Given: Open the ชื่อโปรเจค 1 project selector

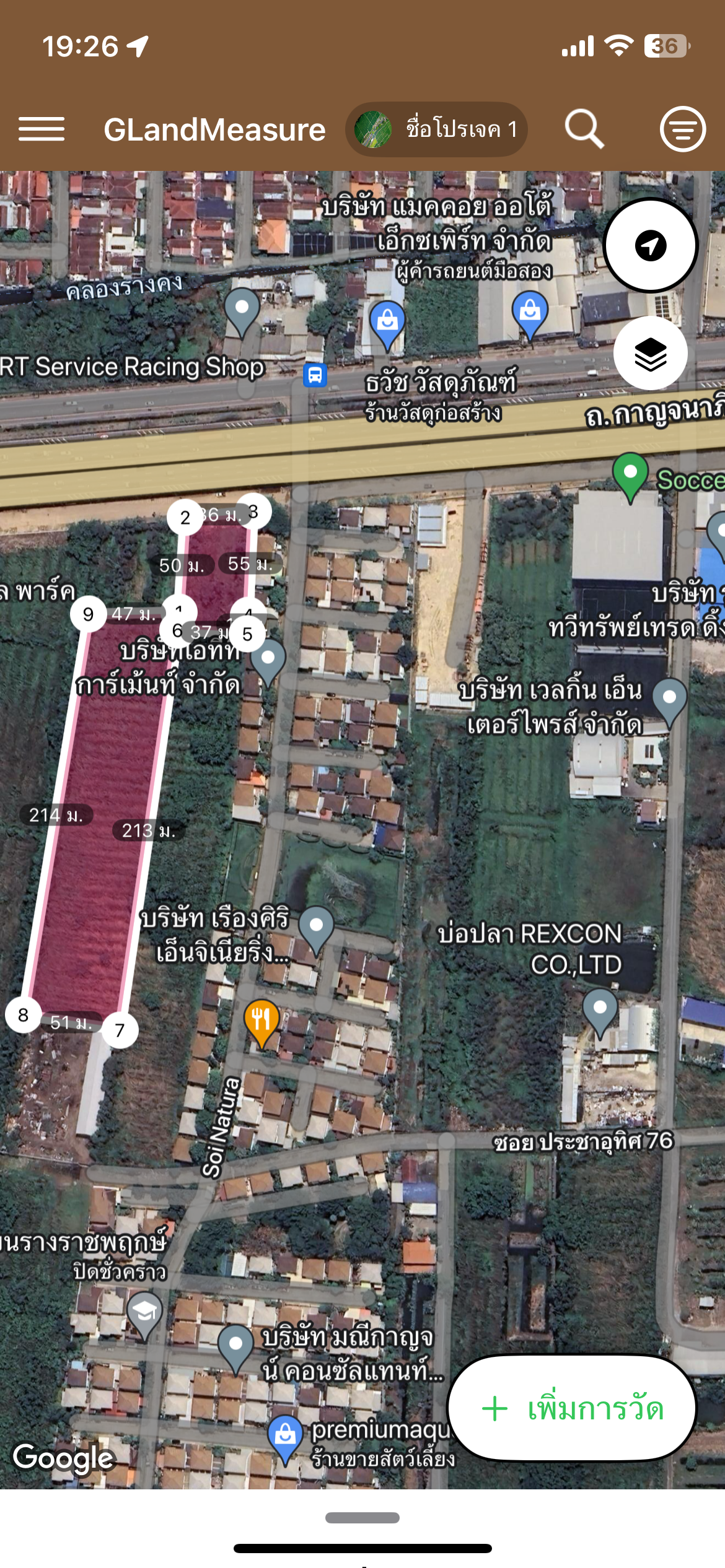Looking at the screenshot, I should 436,129.
